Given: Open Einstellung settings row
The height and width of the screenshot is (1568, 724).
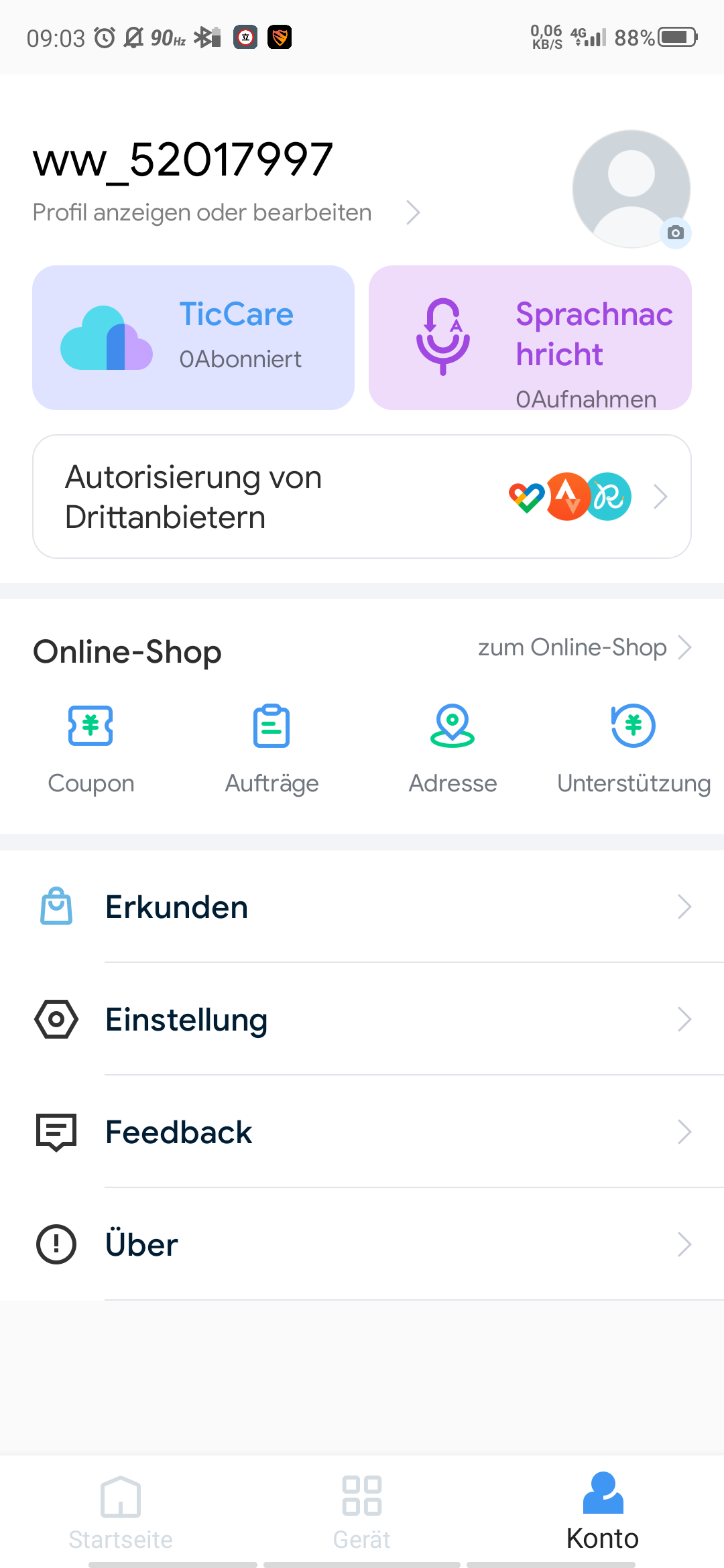Looking at the screenshot, I should [362, 1019].
